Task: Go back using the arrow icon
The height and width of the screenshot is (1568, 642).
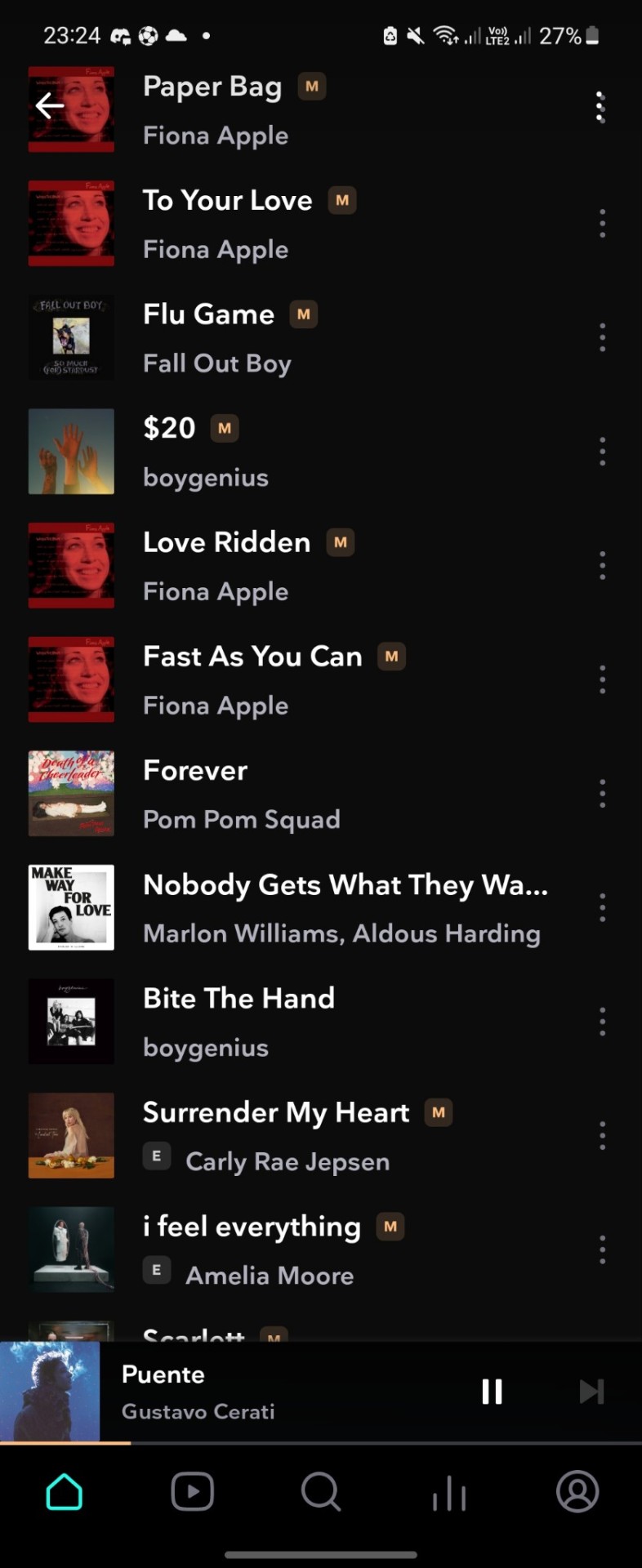Action: pos(49,106)
